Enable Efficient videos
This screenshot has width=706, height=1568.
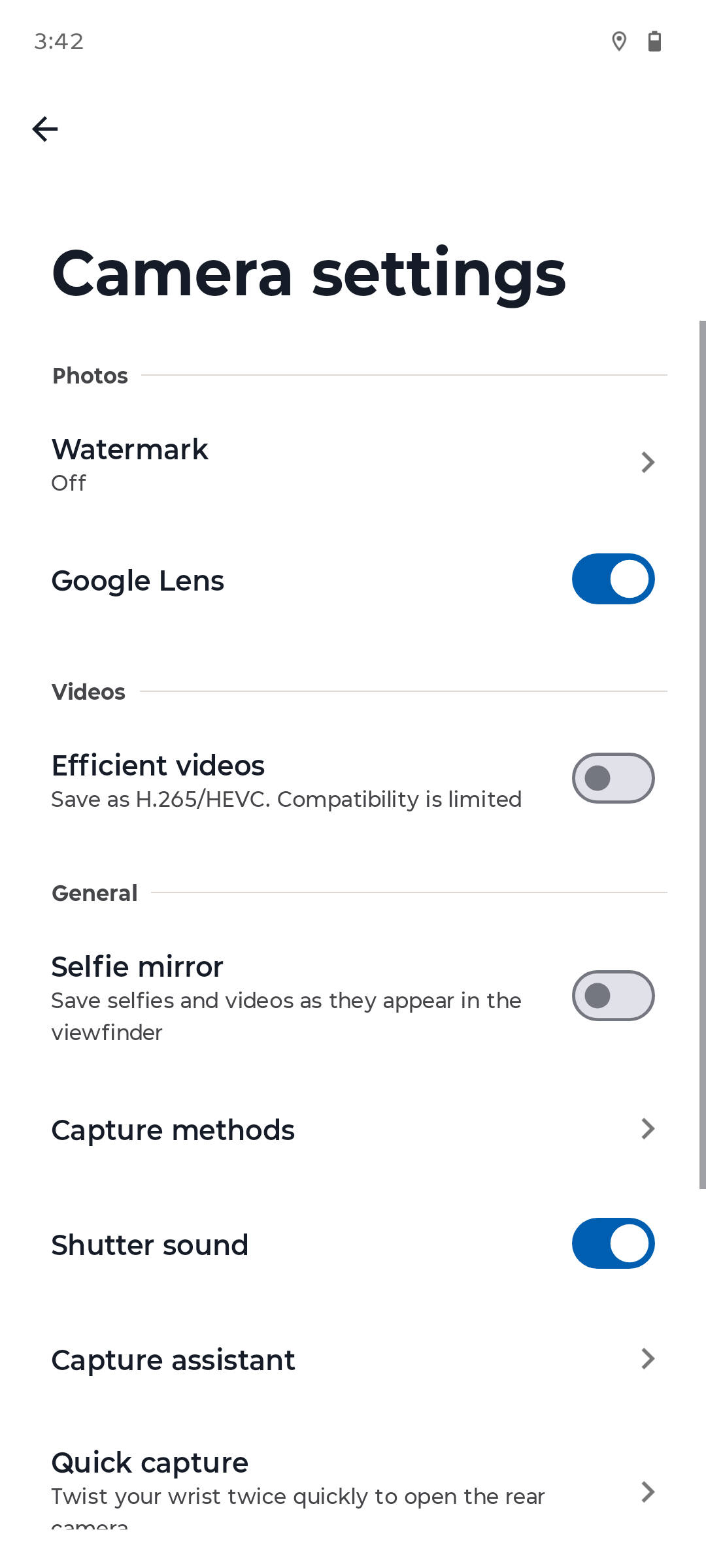point(613,778)
